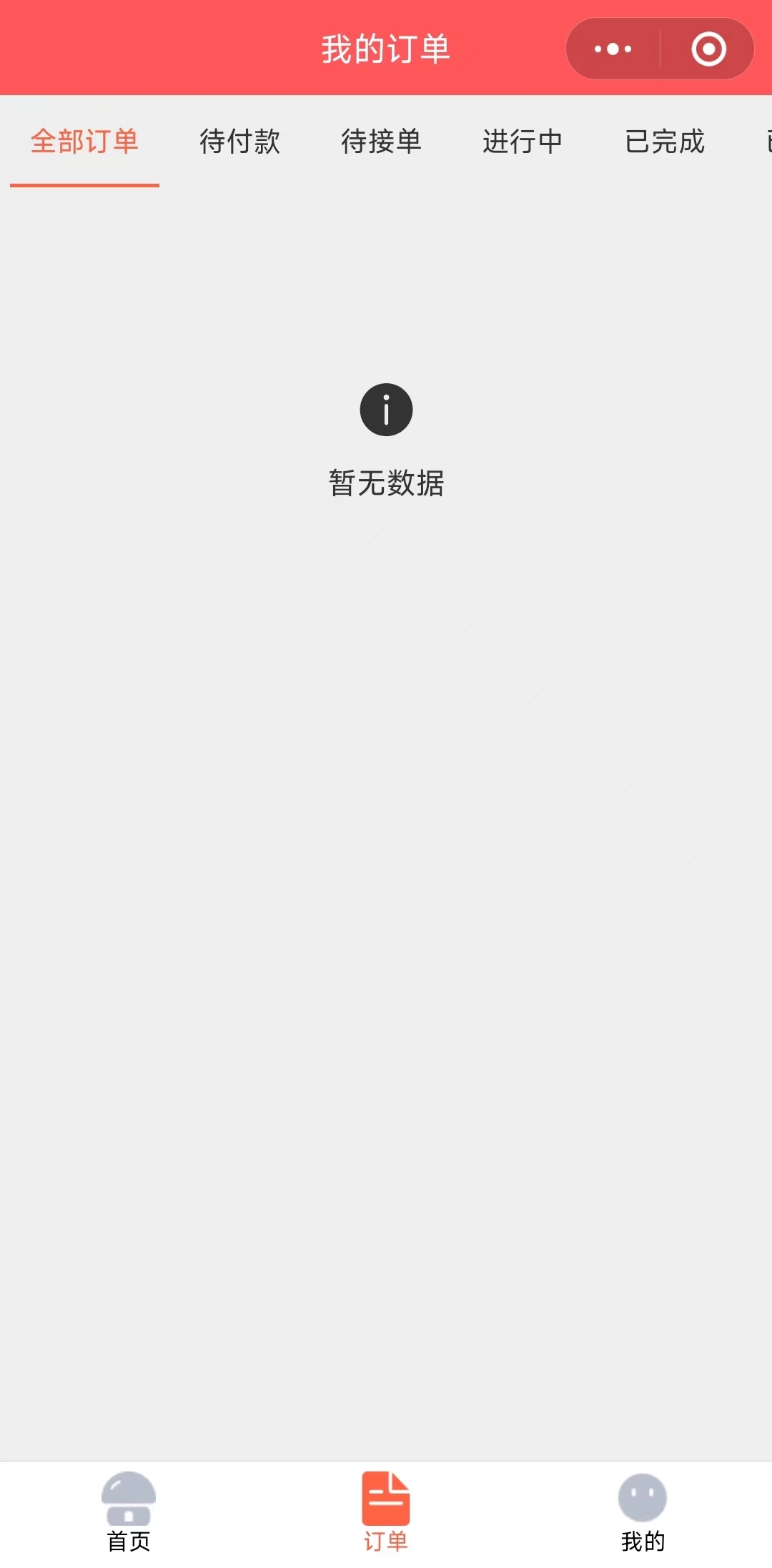View 进行中 orders
Image resolution: width=772 pixels, height=1568 pixels.
tap(523, 142)
